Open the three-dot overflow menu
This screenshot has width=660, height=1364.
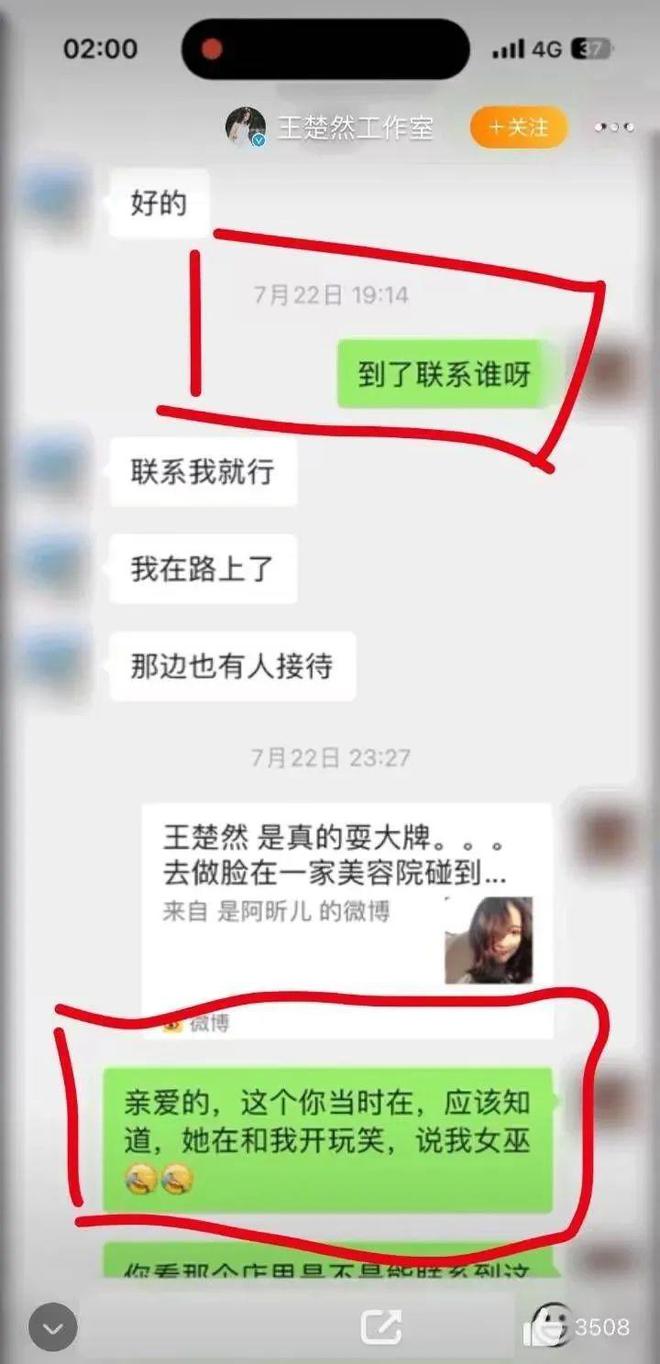(x=613, y=127)
